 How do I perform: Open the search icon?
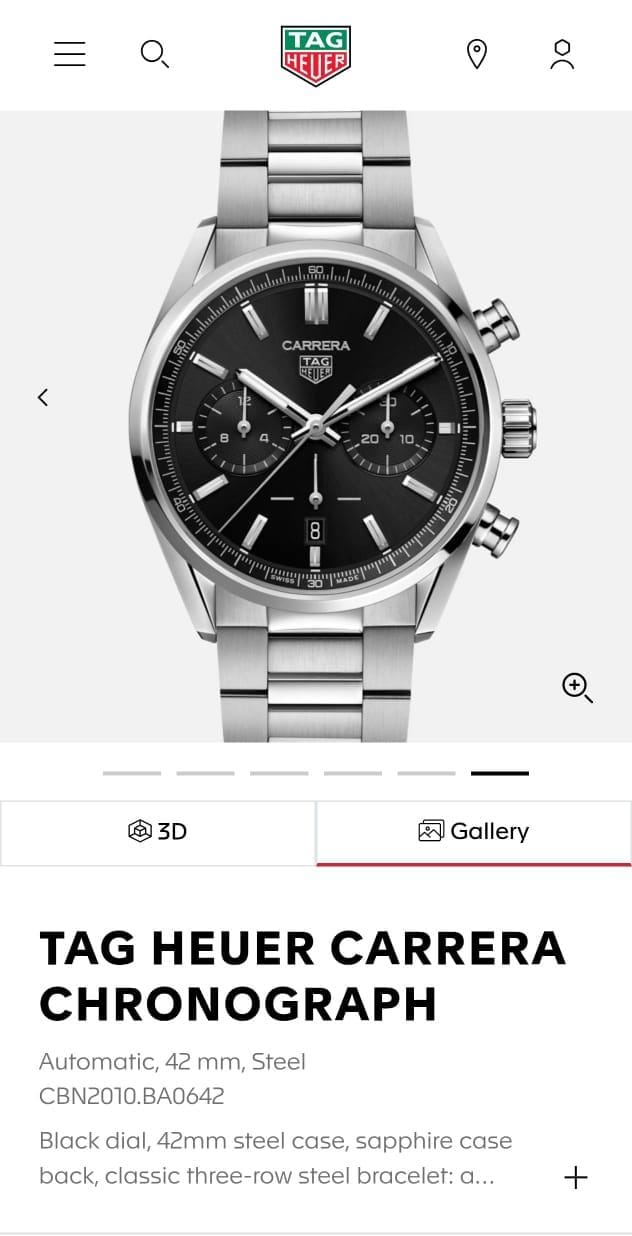click(154, 54)
